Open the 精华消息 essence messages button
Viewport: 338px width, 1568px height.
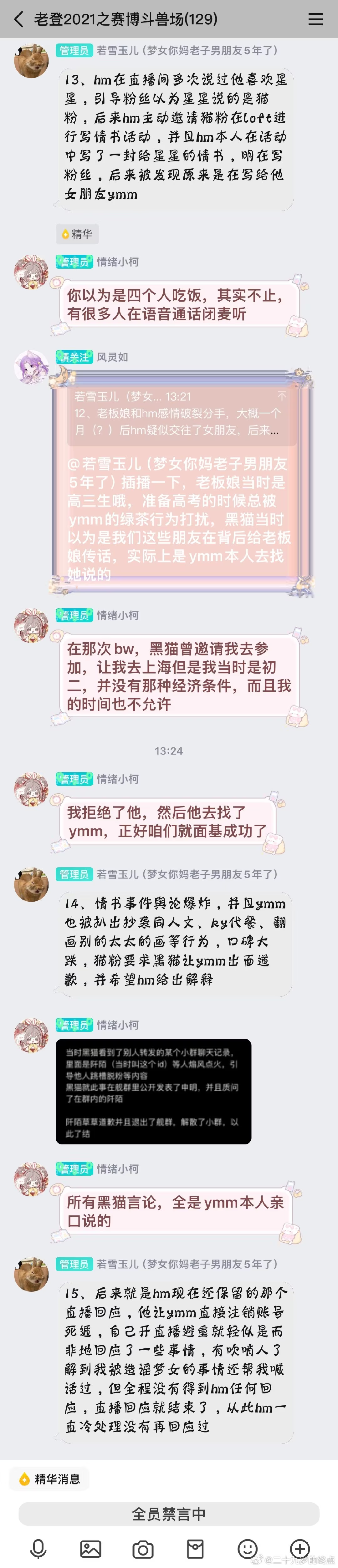(x=49, y=1479)
